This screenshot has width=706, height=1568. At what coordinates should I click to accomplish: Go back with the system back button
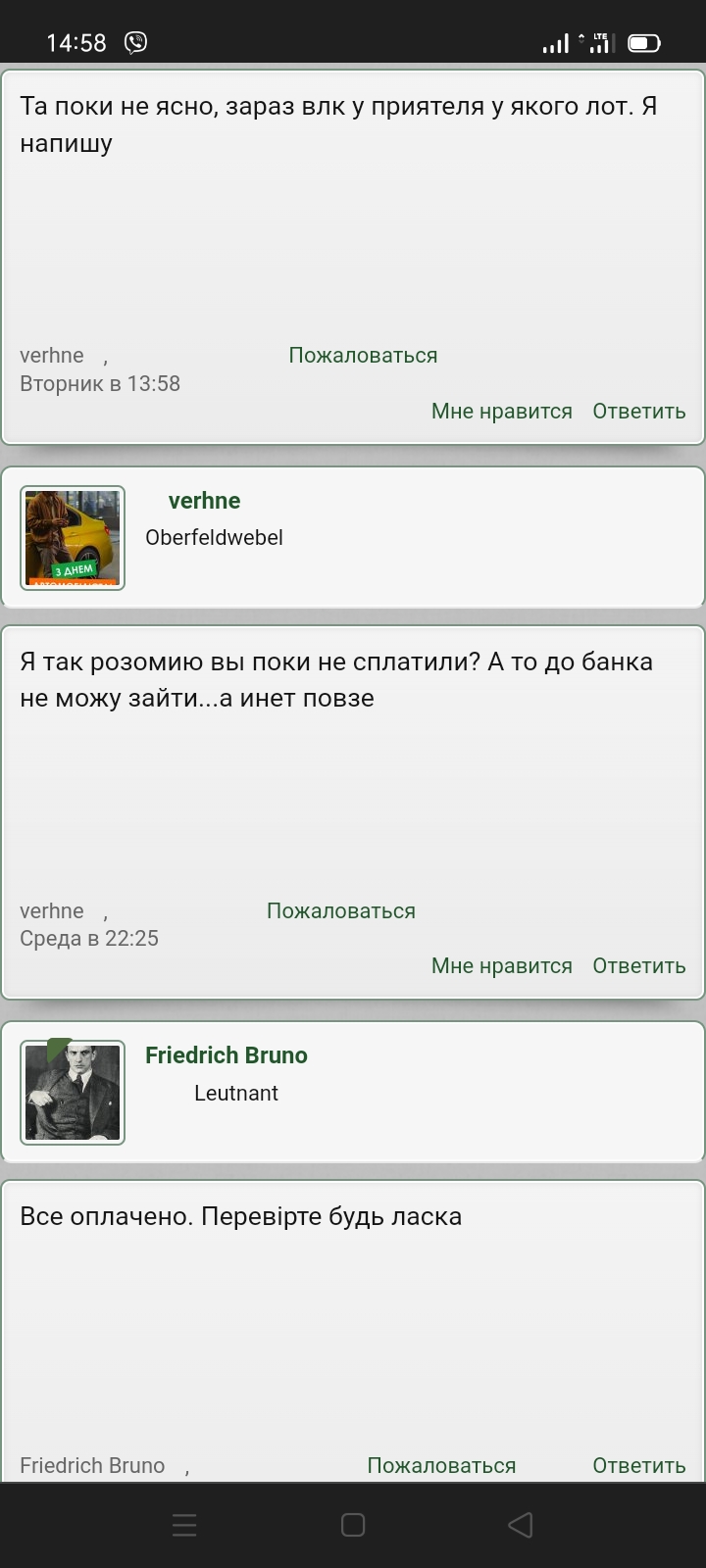click(x=521, y=1525)
